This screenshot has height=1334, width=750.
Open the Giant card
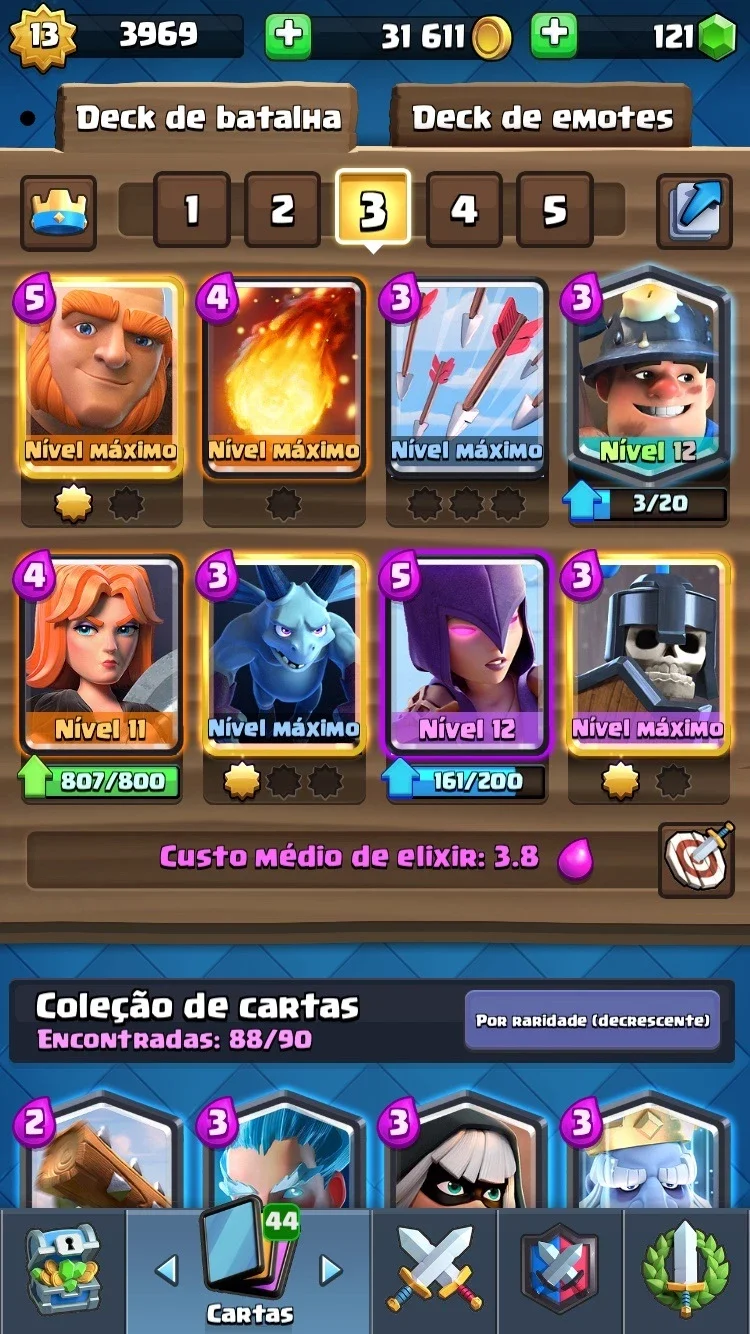[101, 378]
